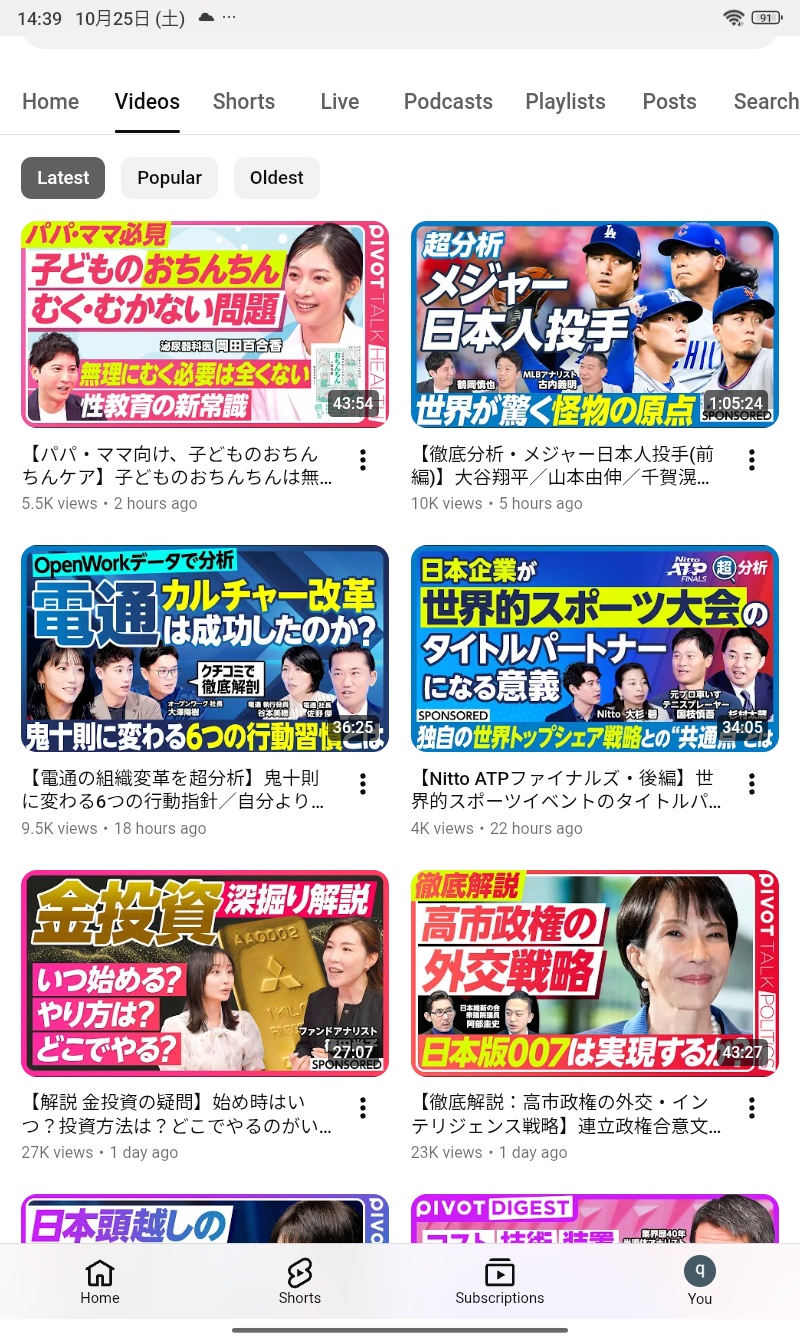Select the Oldest filter chip

(x=276, y=178)
